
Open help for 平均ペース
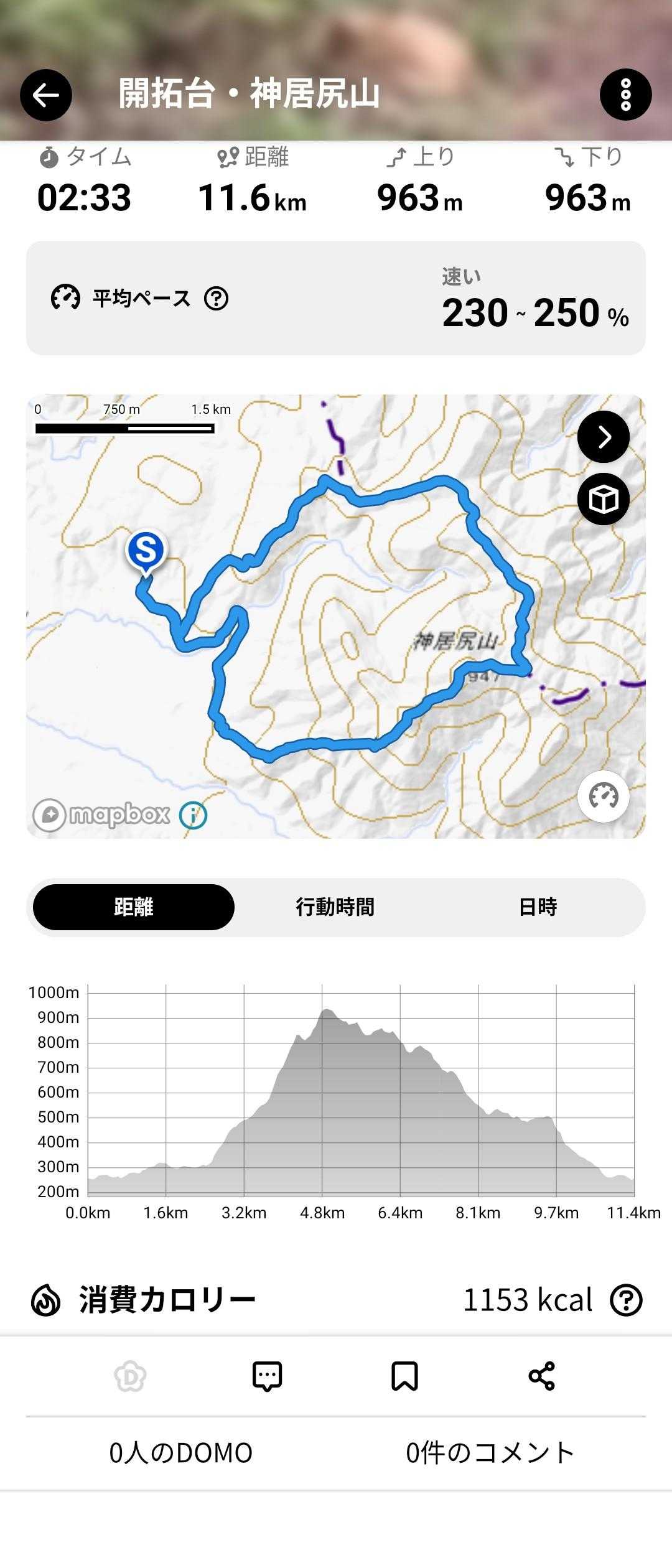click(x=216, y=299)
